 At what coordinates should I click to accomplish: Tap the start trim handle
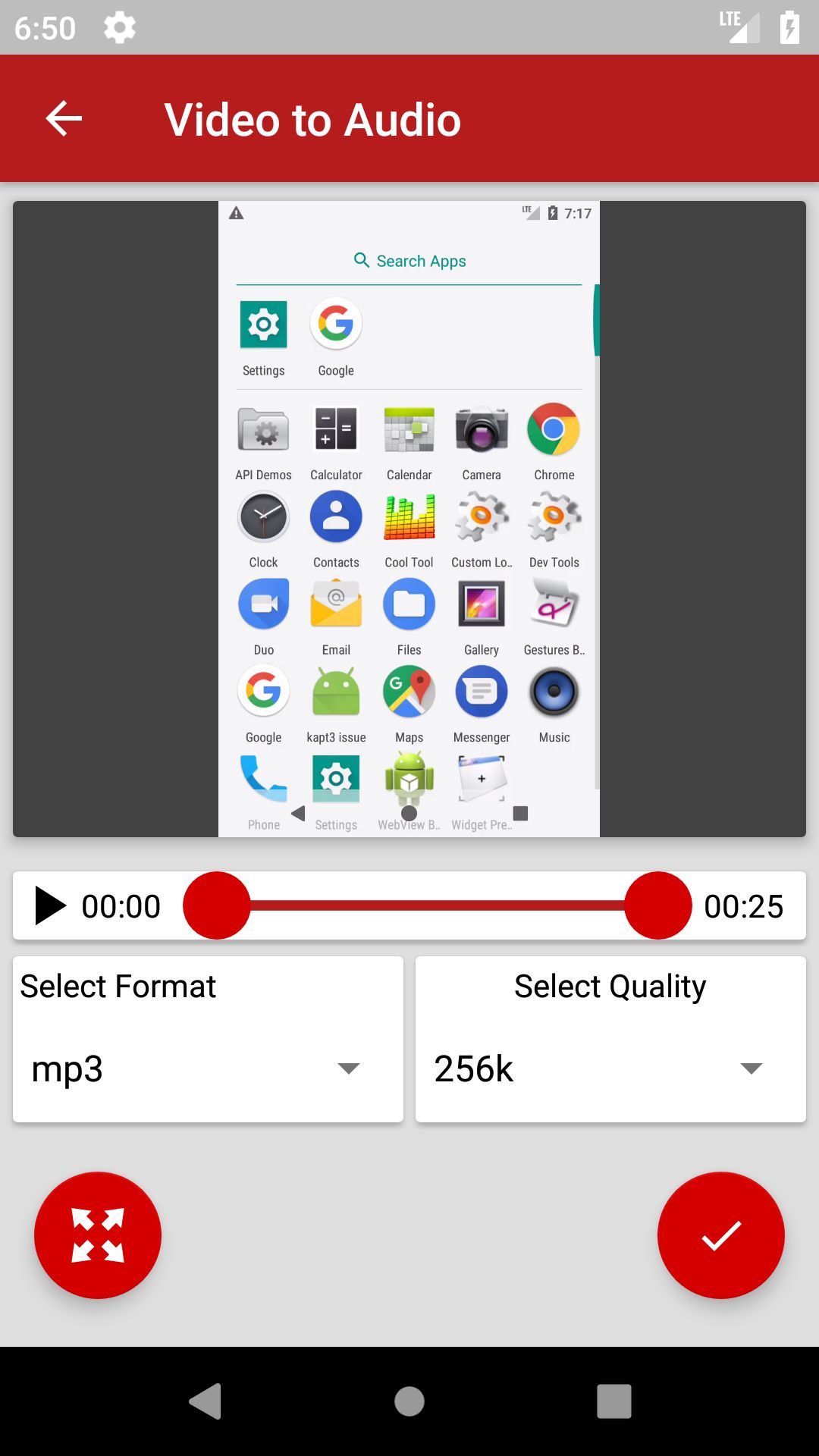pyautogui.click(x=217, y=905)
